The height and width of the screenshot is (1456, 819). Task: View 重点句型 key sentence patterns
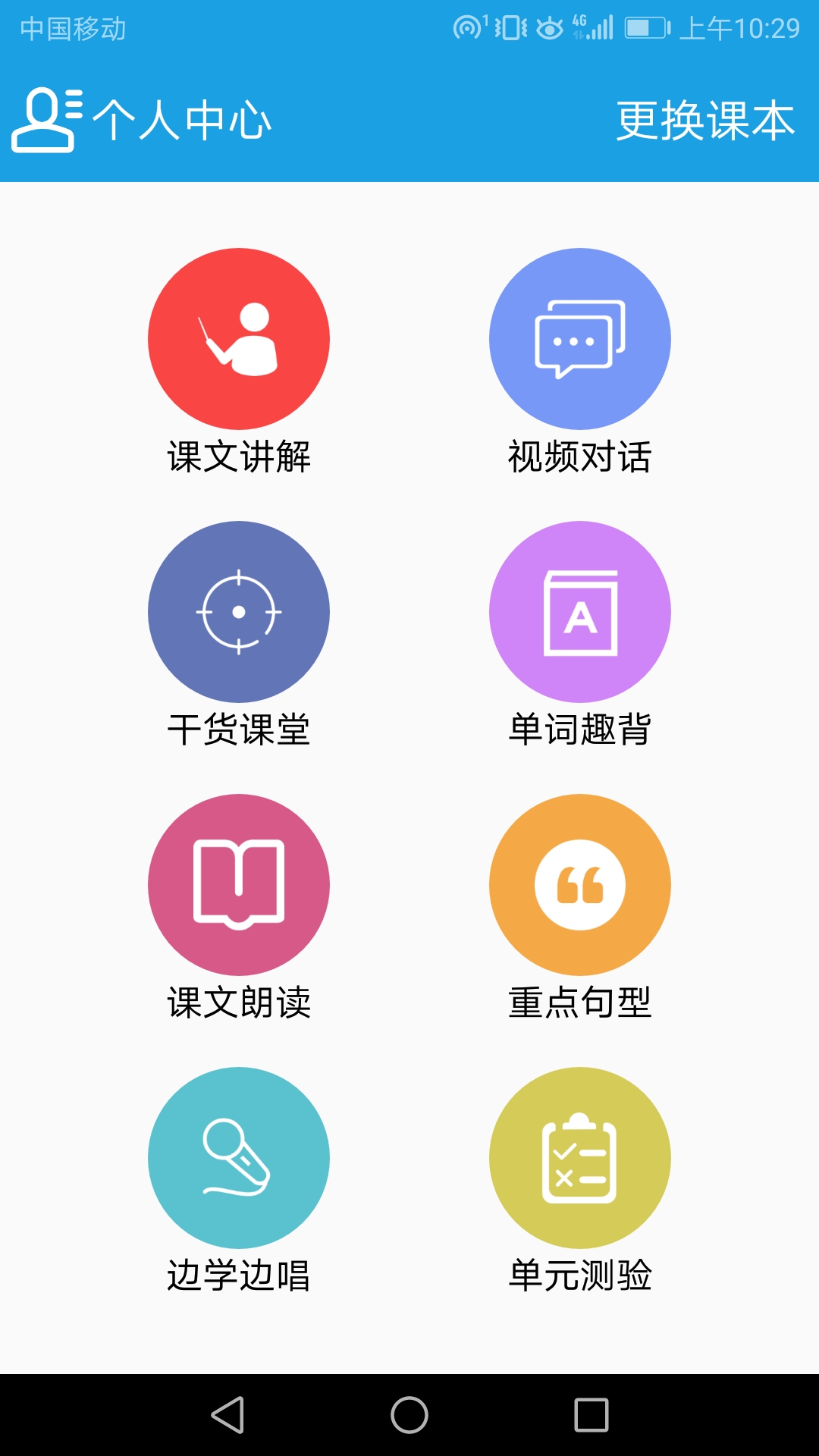(580, 885)
